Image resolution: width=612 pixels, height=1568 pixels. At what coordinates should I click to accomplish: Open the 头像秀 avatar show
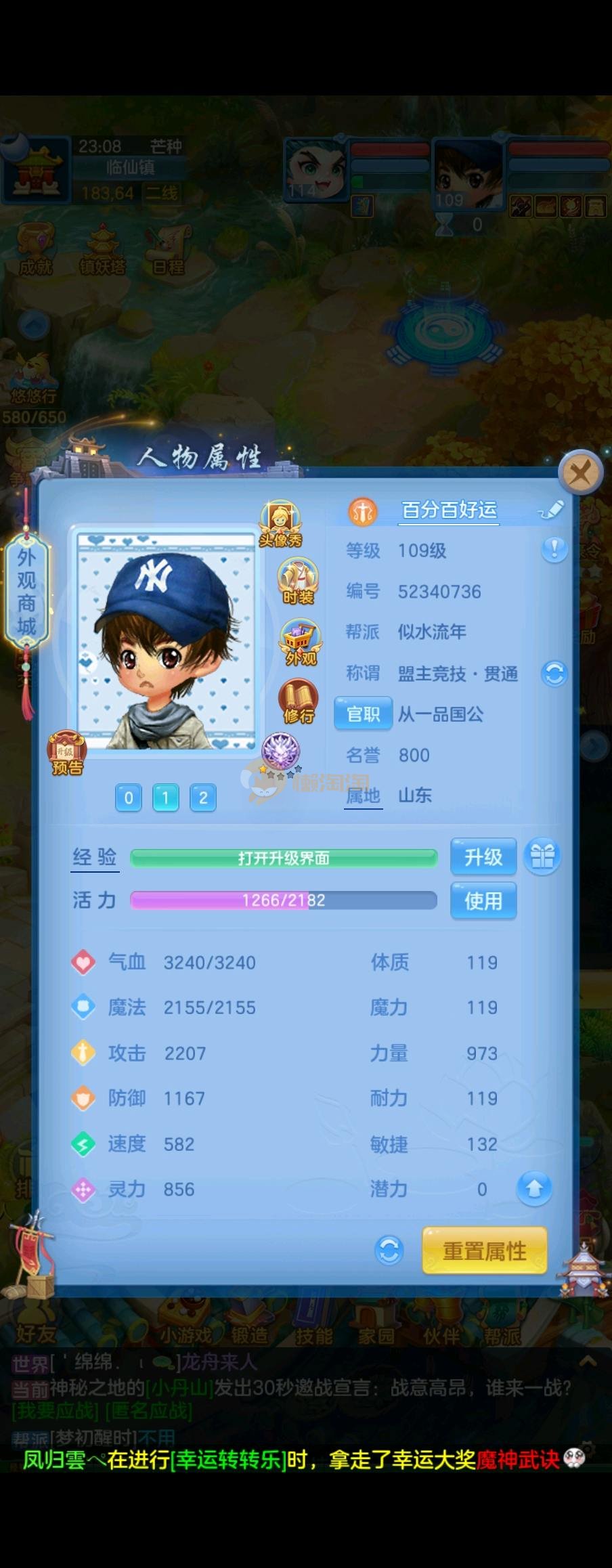280,524
